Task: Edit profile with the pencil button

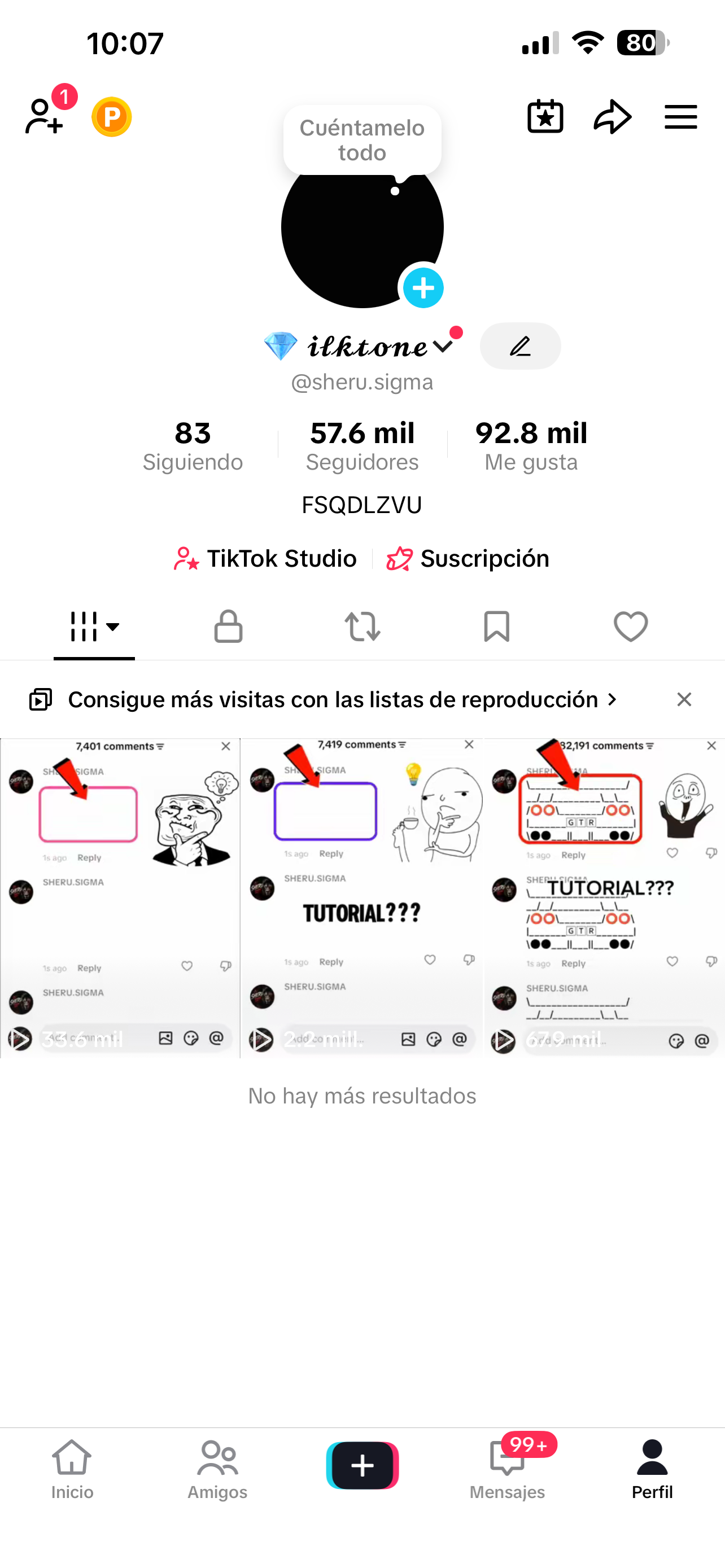Action: (521, 346)
